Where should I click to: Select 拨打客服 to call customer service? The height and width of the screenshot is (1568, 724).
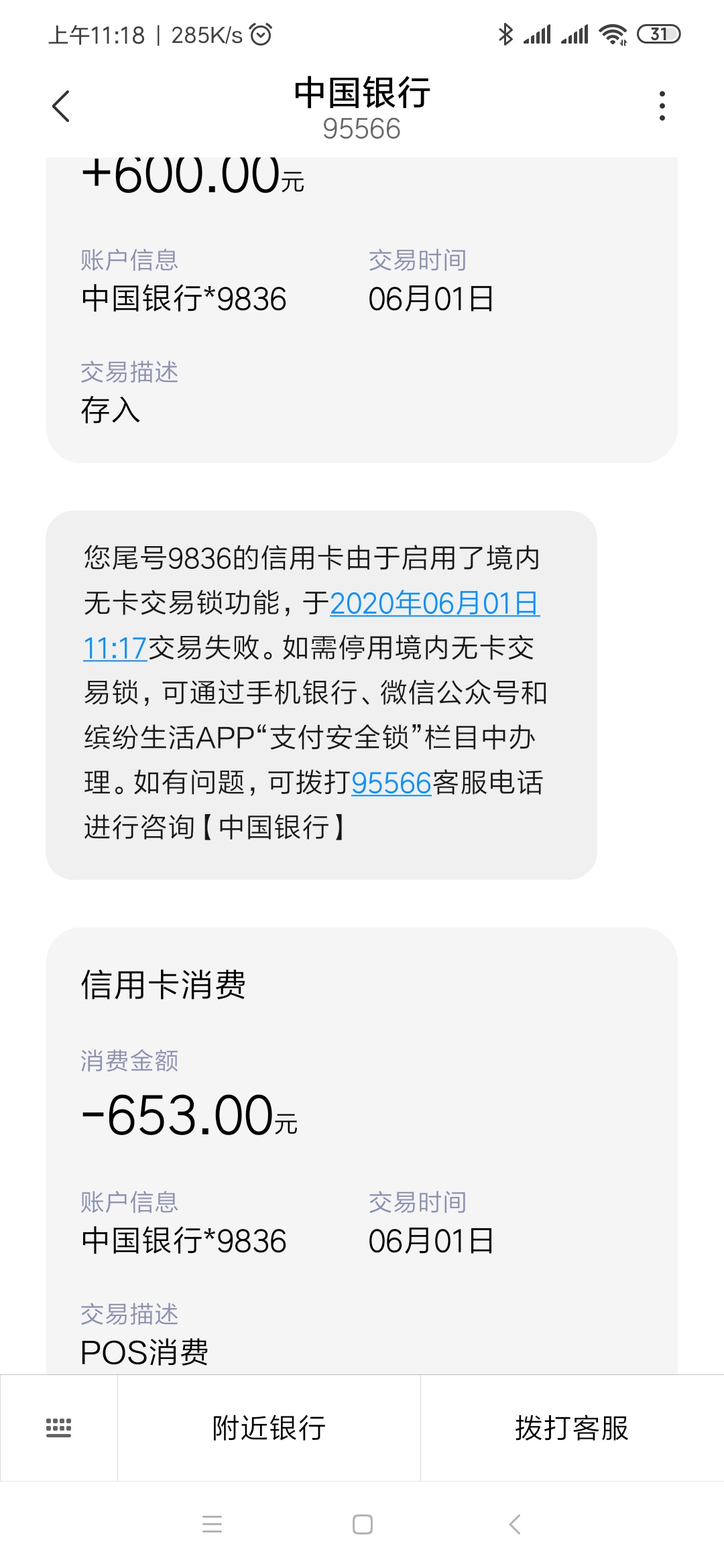pos(572,1428)
